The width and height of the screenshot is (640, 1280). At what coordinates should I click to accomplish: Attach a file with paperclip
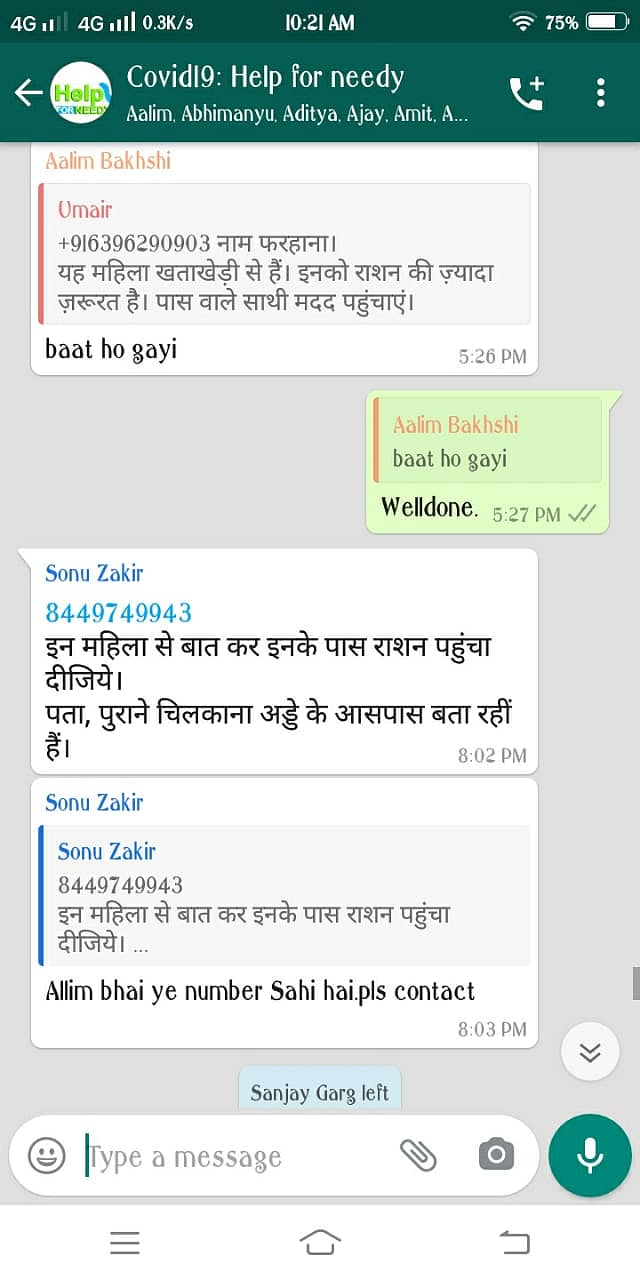click(x=418, y=1156)
